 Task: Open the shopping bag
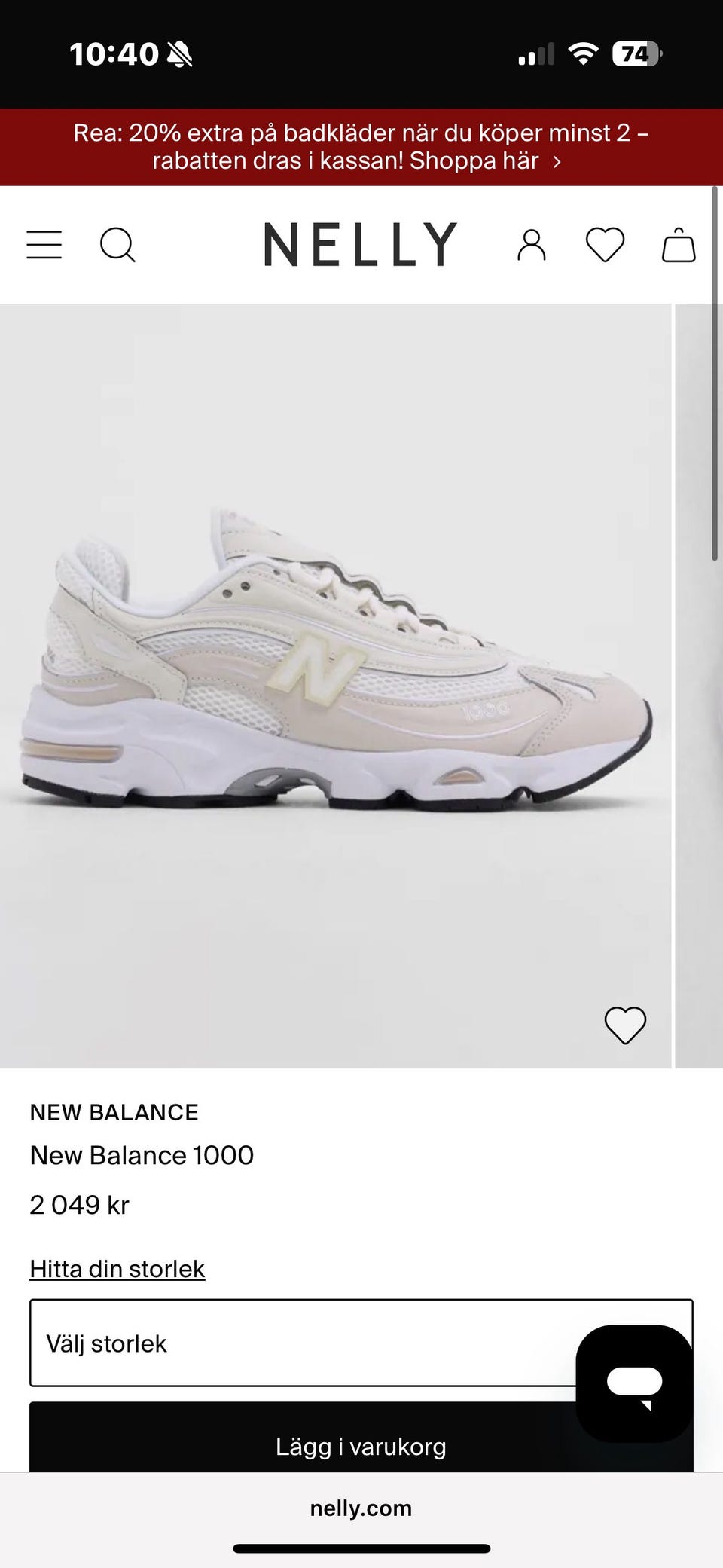(679, 245)
